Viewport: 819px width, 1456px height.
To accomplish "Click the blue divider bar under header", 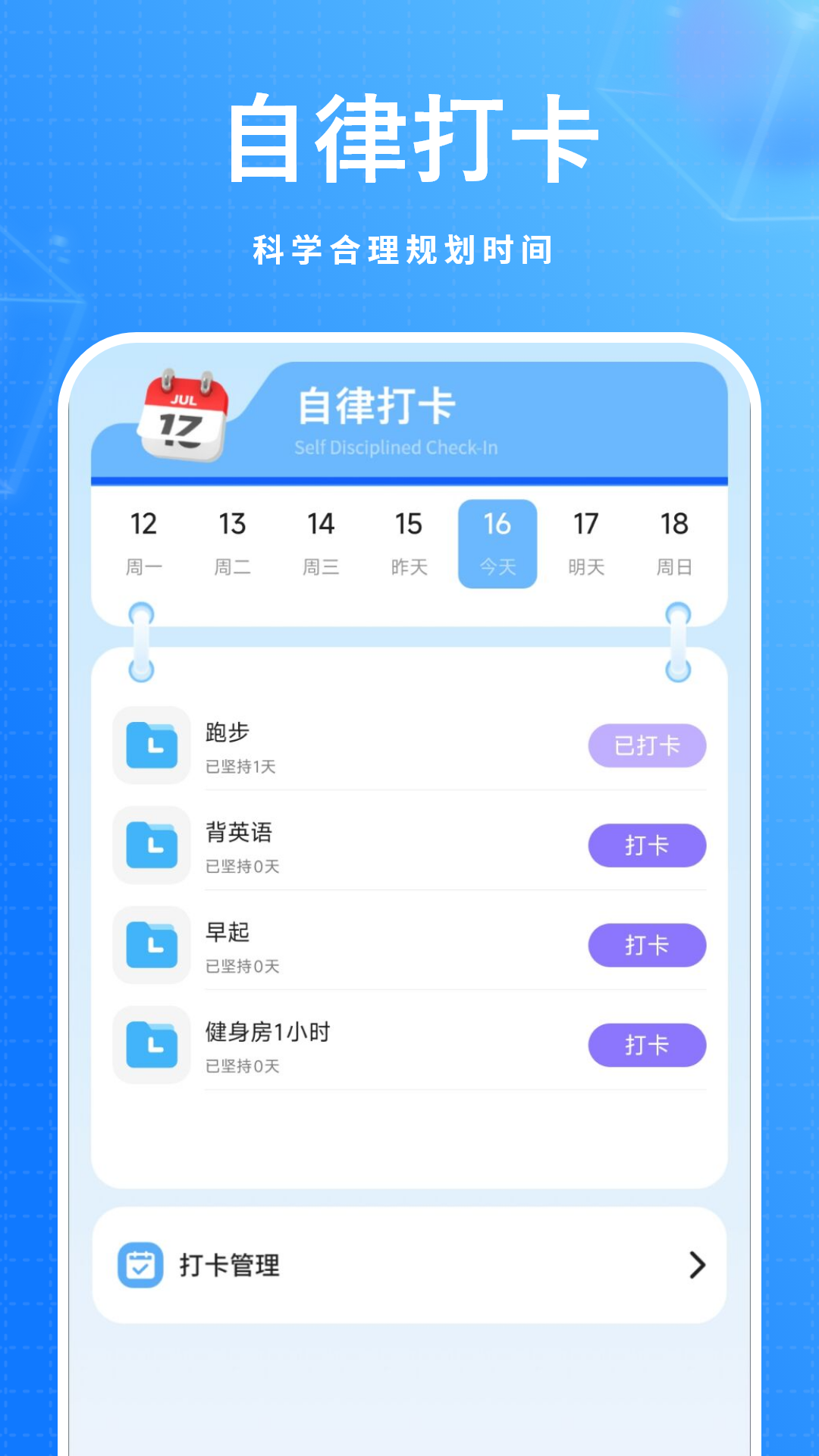I will (409, 480).
